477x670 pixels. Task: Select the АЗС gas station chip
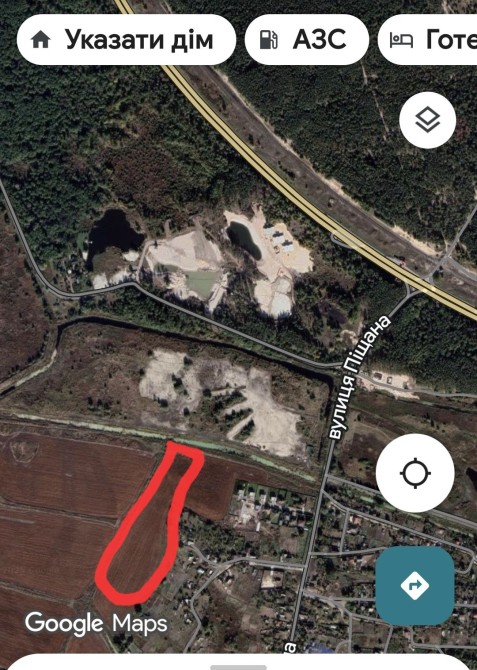[306, 40]
